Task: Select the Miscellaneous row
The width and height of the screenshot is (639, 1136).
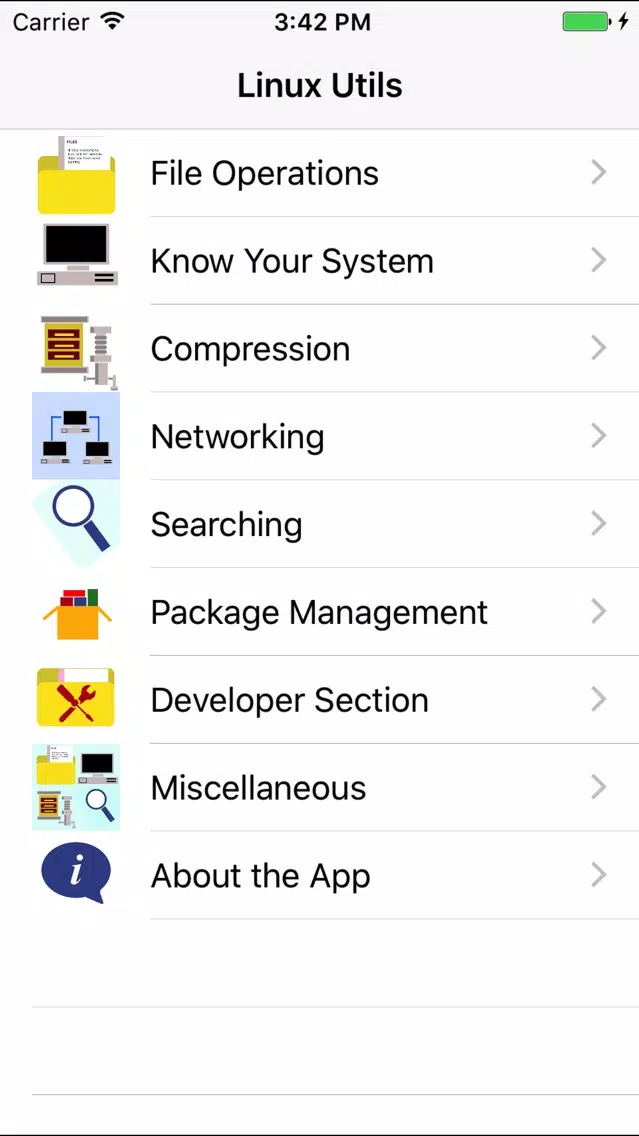Action: click(x=320, y=787)
